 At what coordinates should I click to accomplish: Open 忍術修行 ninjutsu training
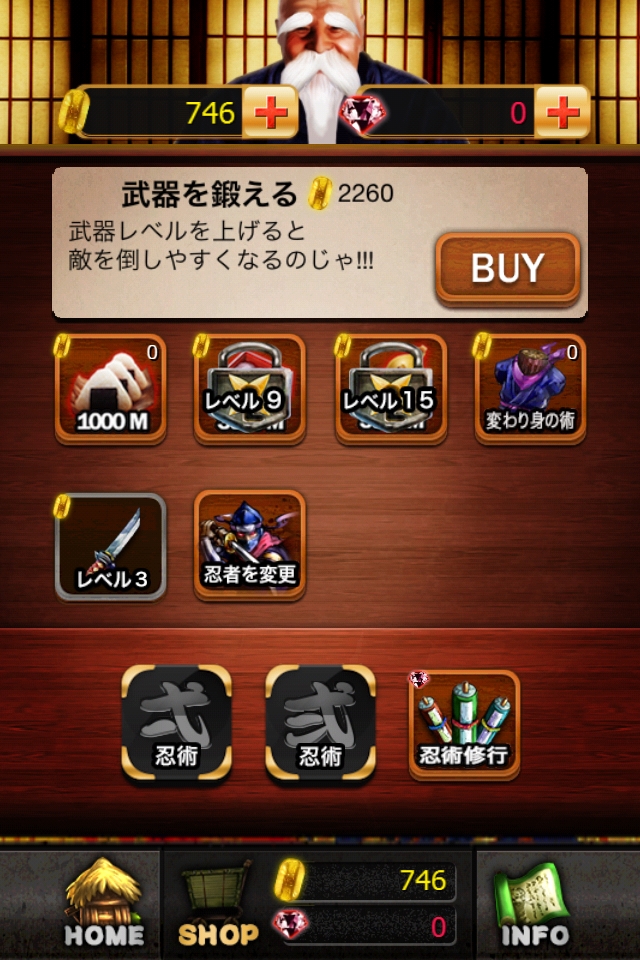[464, 724]
